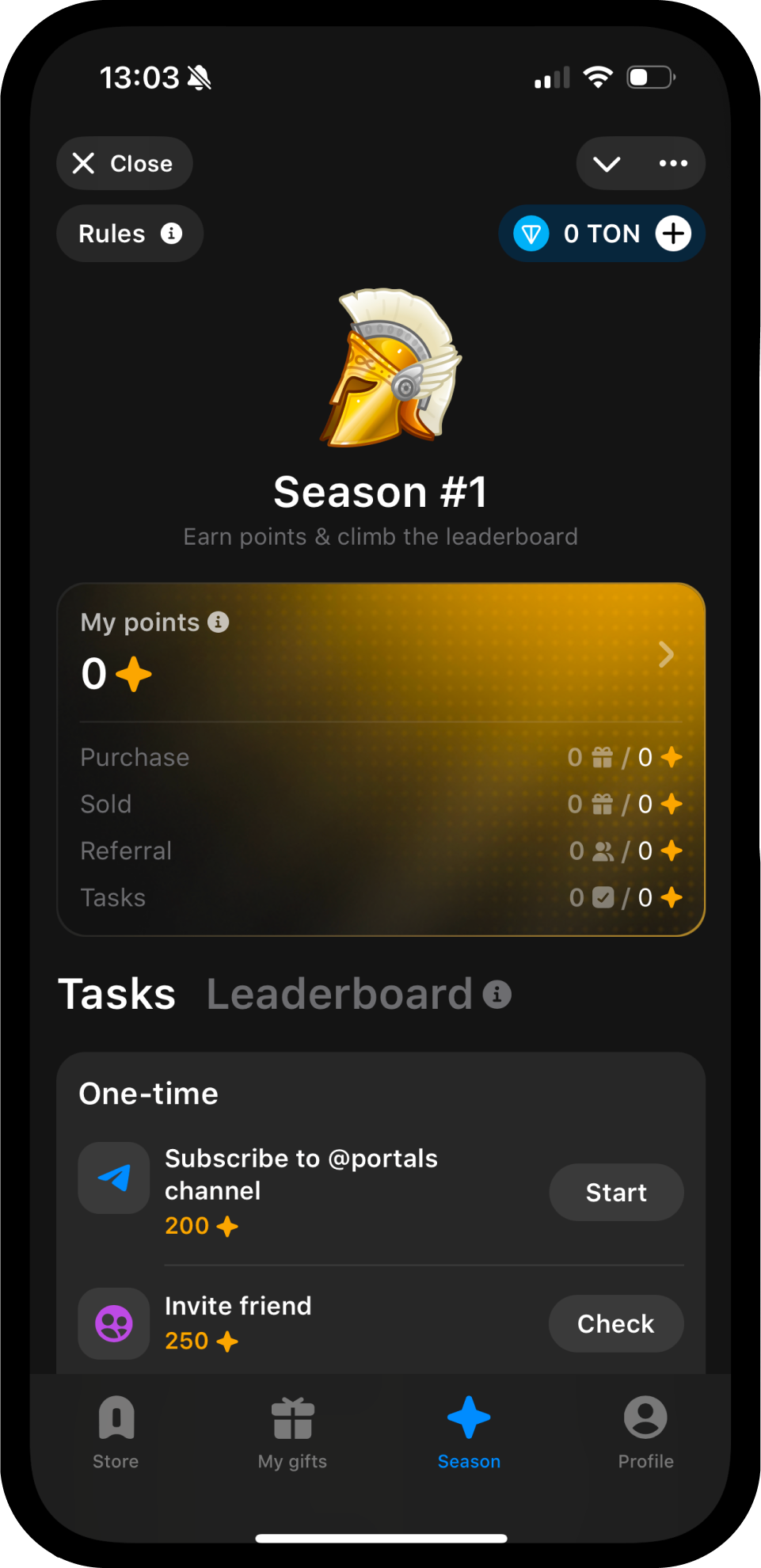Tap the Season tab in bottom bar
761x1568 pixels.
[x=469, y=1433]
